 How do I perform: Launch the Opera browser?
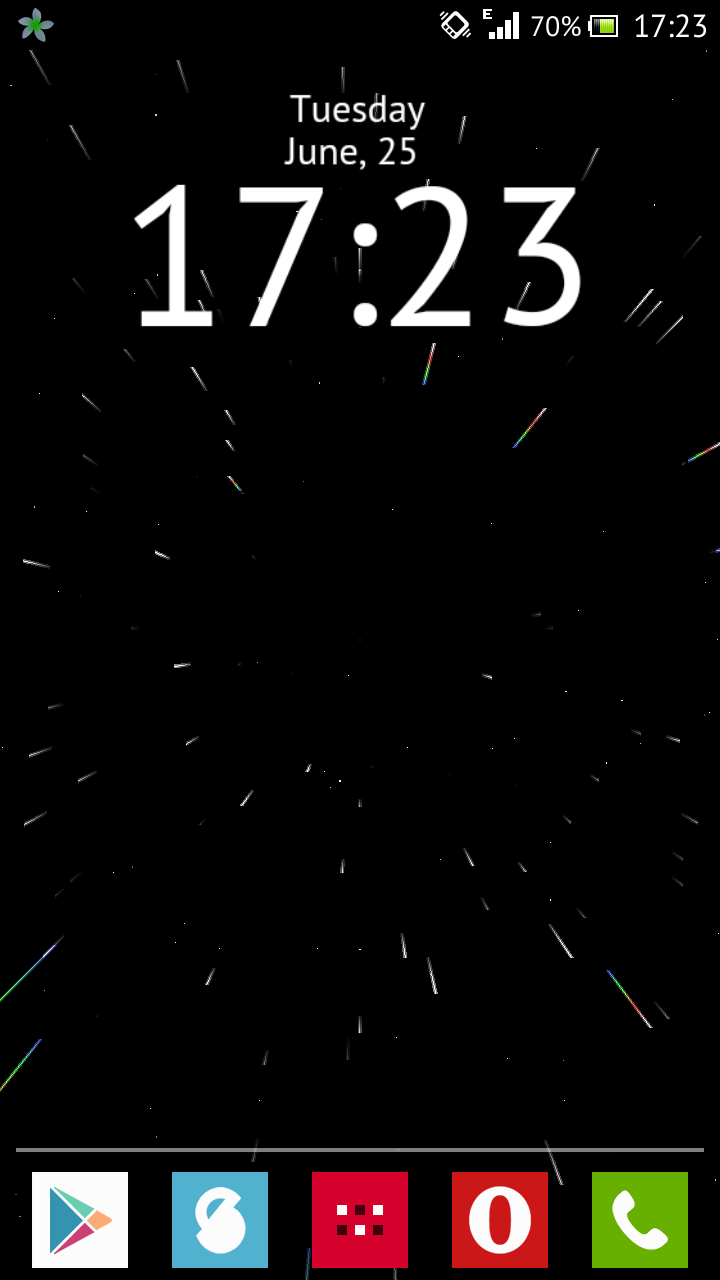pos(500,1220)
